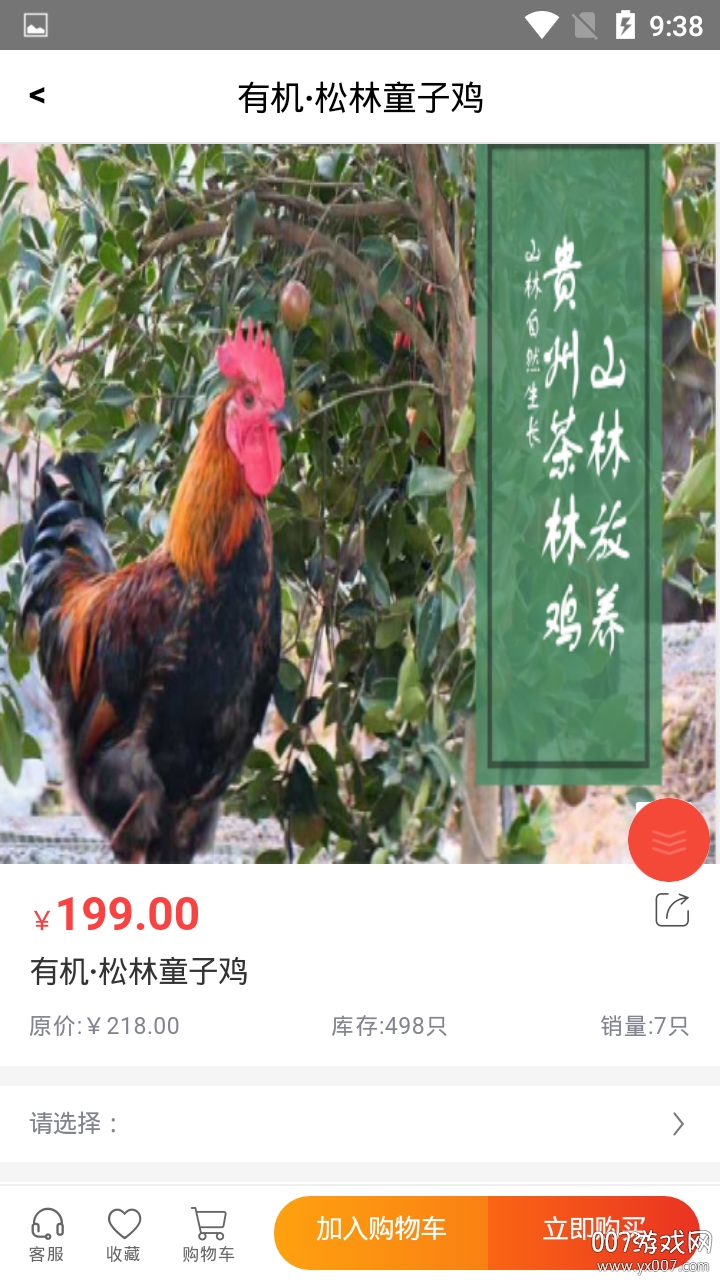Select 客服 in the bottom navigation
Screen dimensions: 720x1280
[46, 1232]
